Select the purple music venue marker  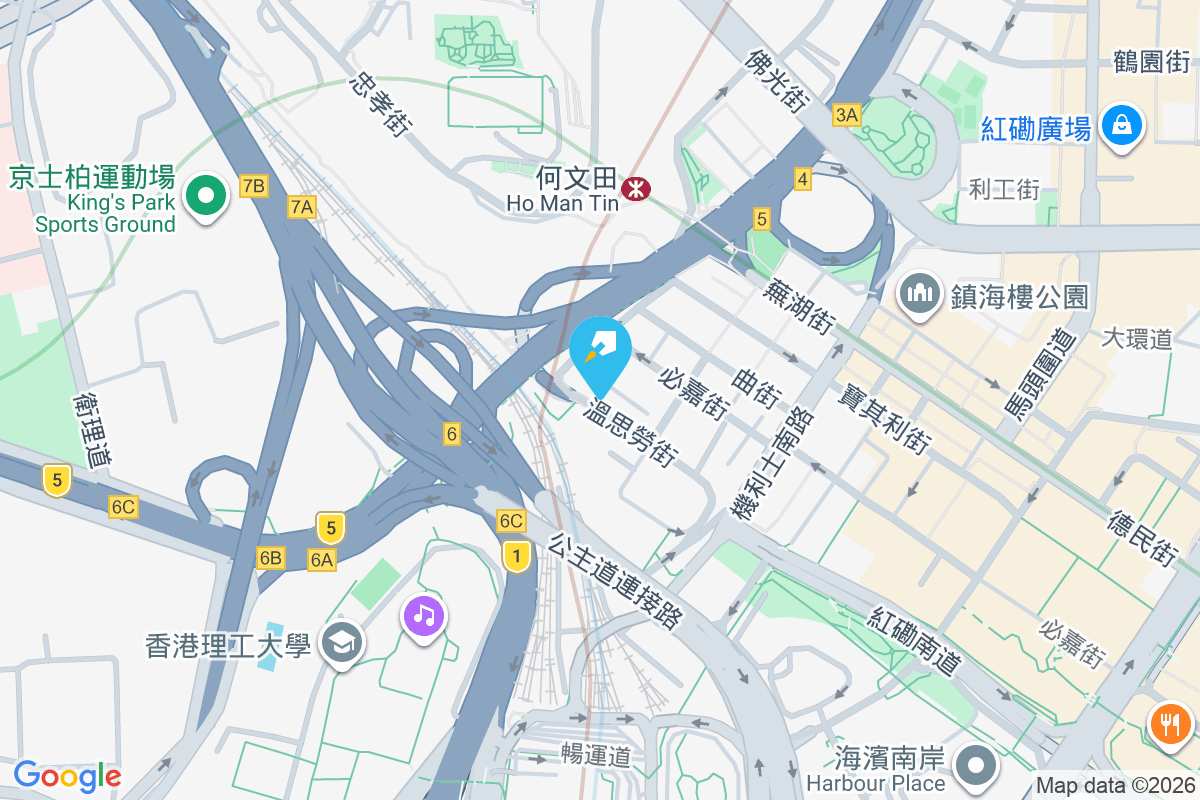424,614
